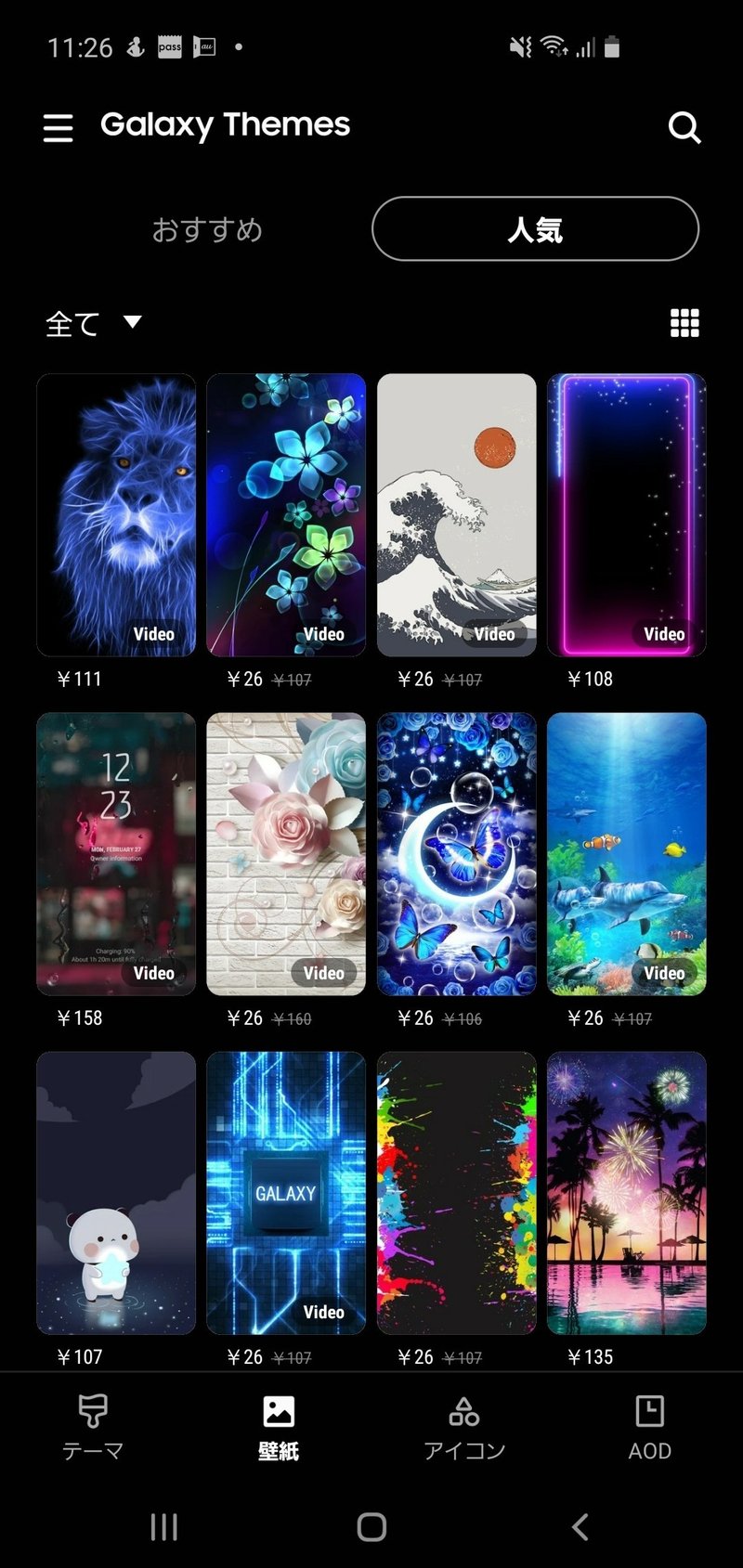
Task: Switch to the テーマ tab
Action: [x=93, y=1428]
